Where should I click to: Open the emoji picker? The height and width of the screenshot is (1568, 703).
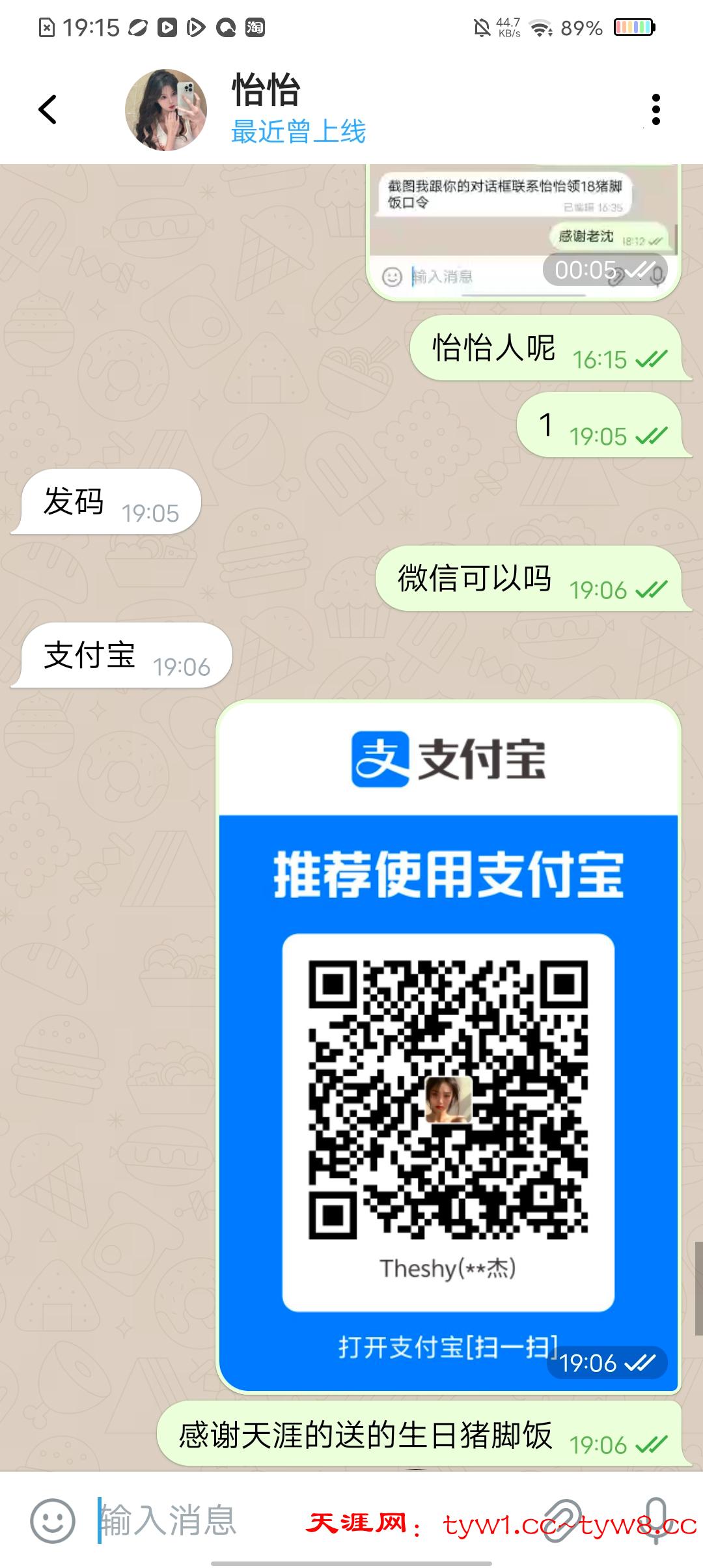tap(53, 1520)
